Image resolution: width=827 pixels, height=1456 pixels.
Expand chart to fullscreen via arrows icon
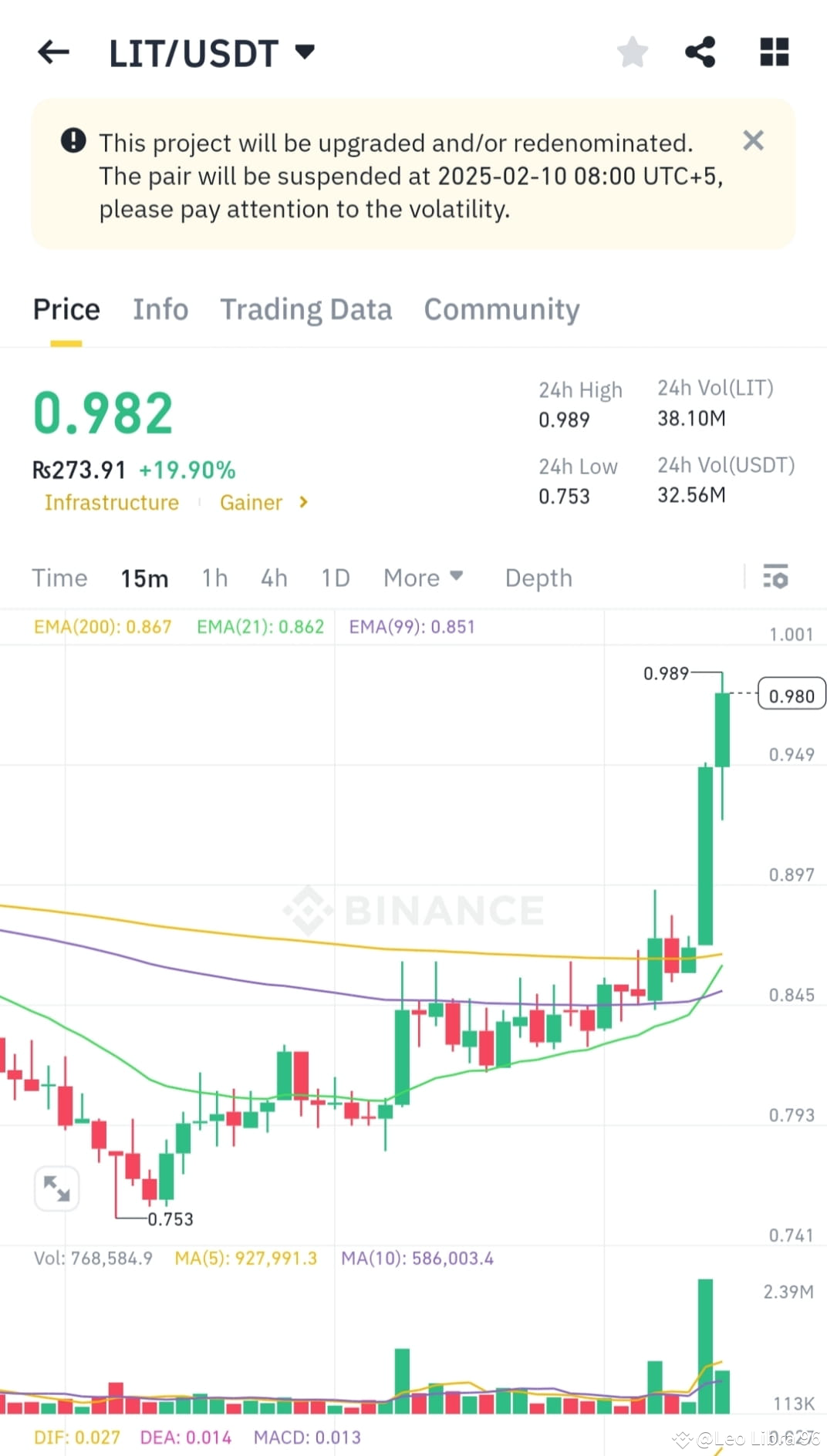tap(57, 1188)
